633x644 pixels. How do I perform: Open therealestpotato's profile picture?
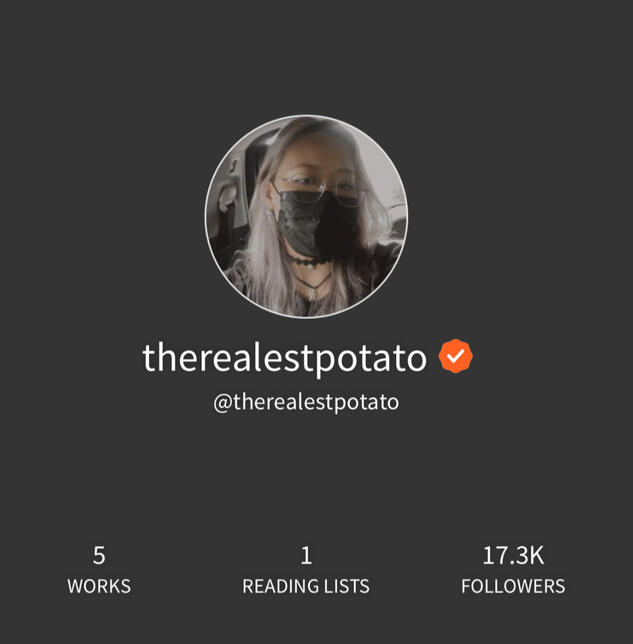tap(306, 216)
